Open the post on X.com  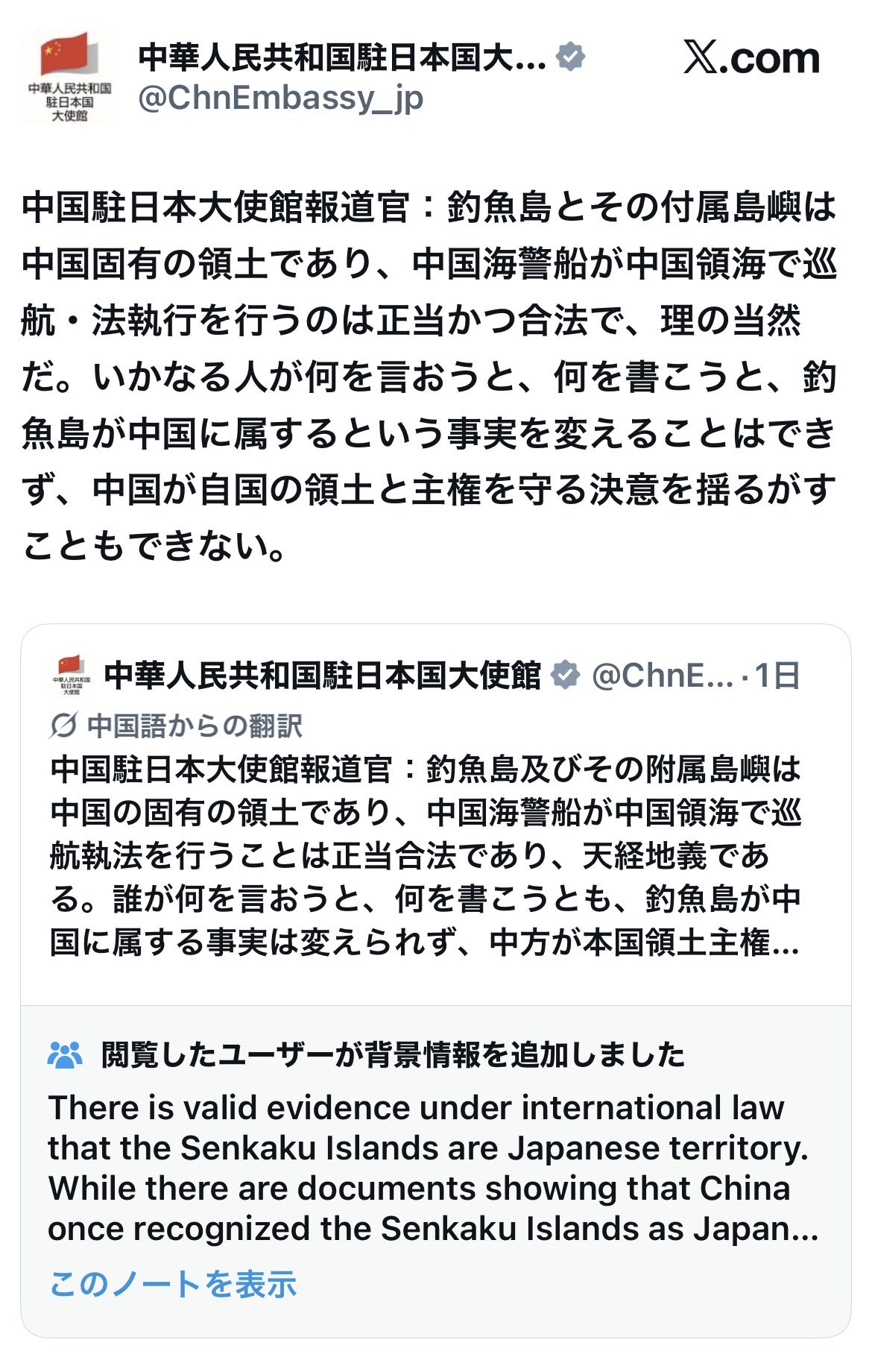tap(751, 59)
